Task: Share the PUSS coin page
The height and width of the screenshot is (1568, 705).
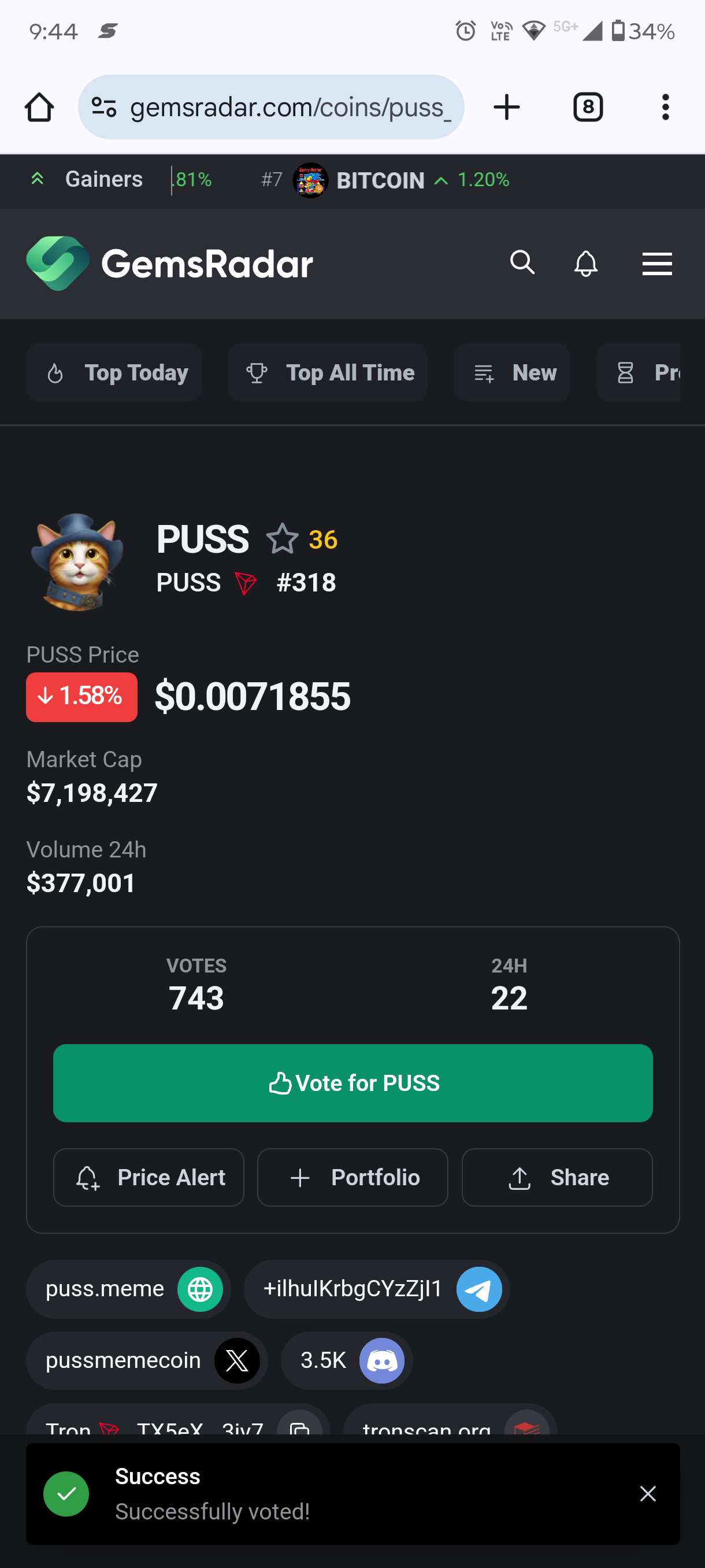Action: (x=556, y=1177)
